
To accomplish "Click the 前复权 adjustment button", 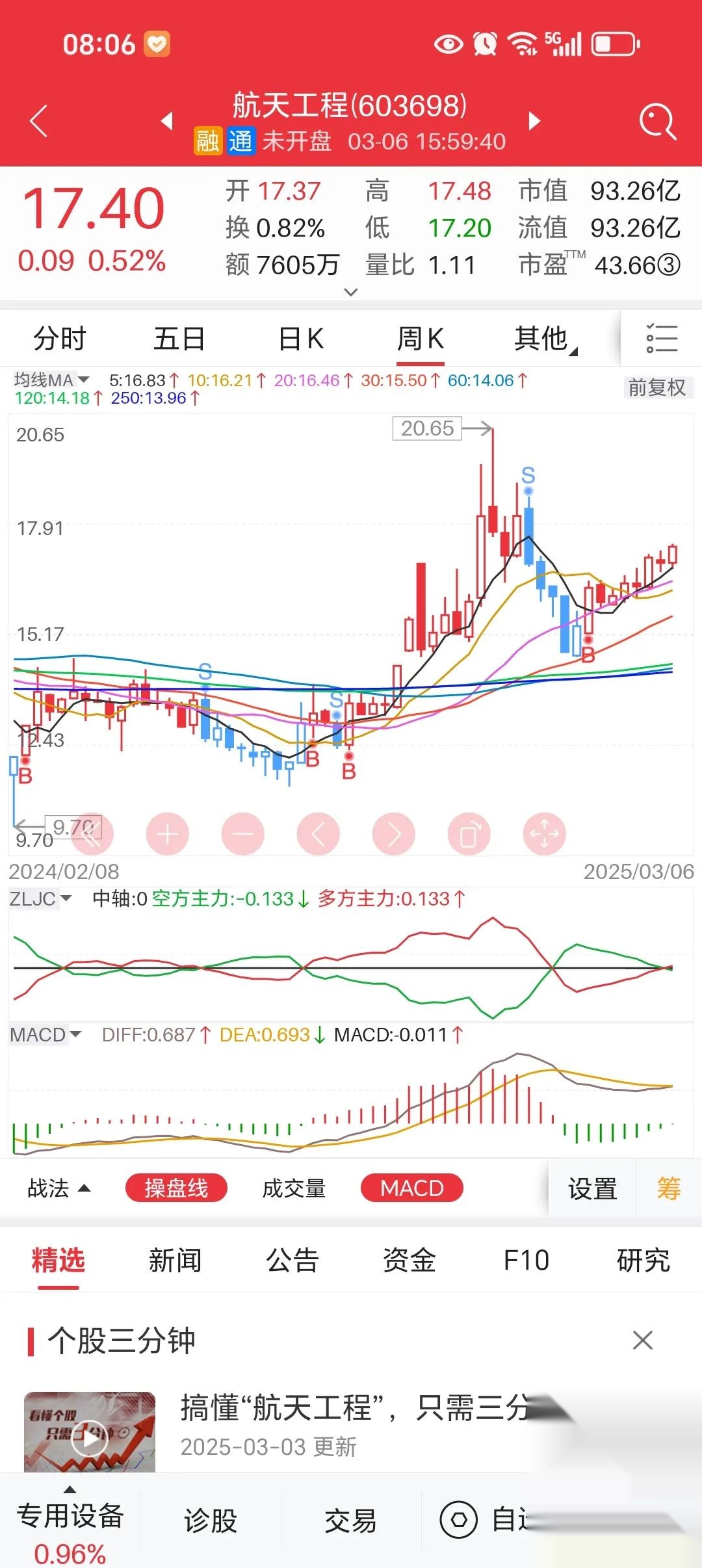I will pyautogui.click(x=658, y=386).
